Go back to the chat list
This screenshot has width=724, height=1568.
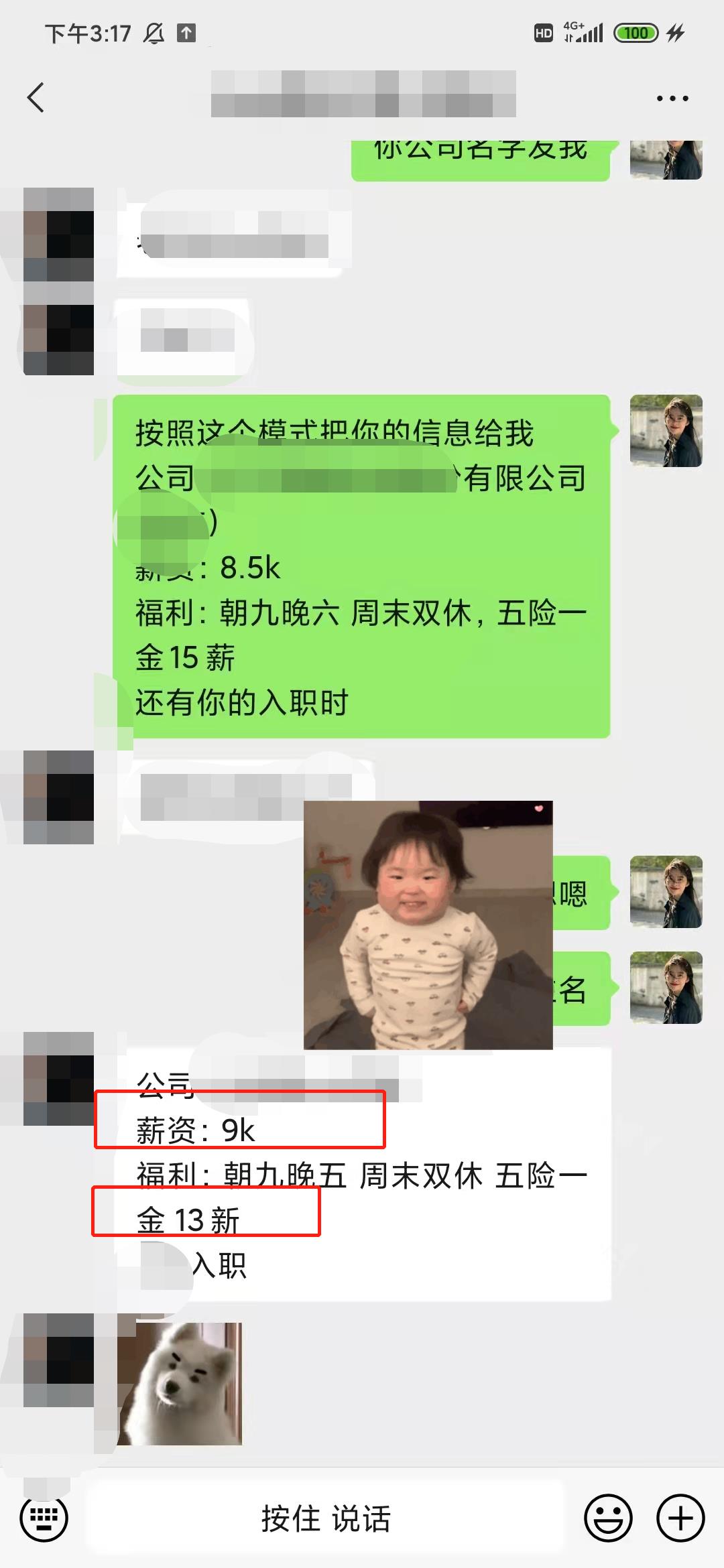(x=36, y=98)
